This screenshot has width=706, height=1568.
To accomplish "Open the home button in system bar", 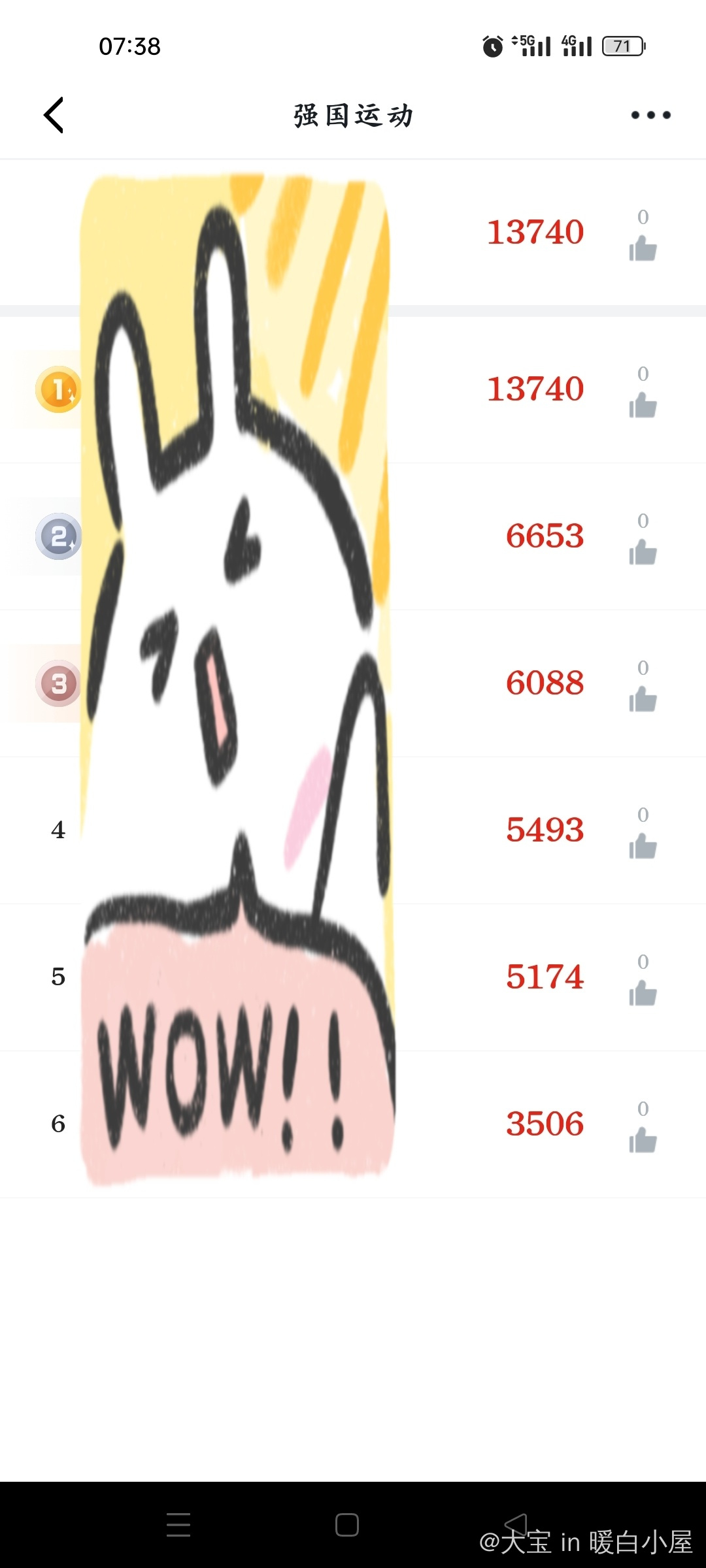I will pos(347,1525).
